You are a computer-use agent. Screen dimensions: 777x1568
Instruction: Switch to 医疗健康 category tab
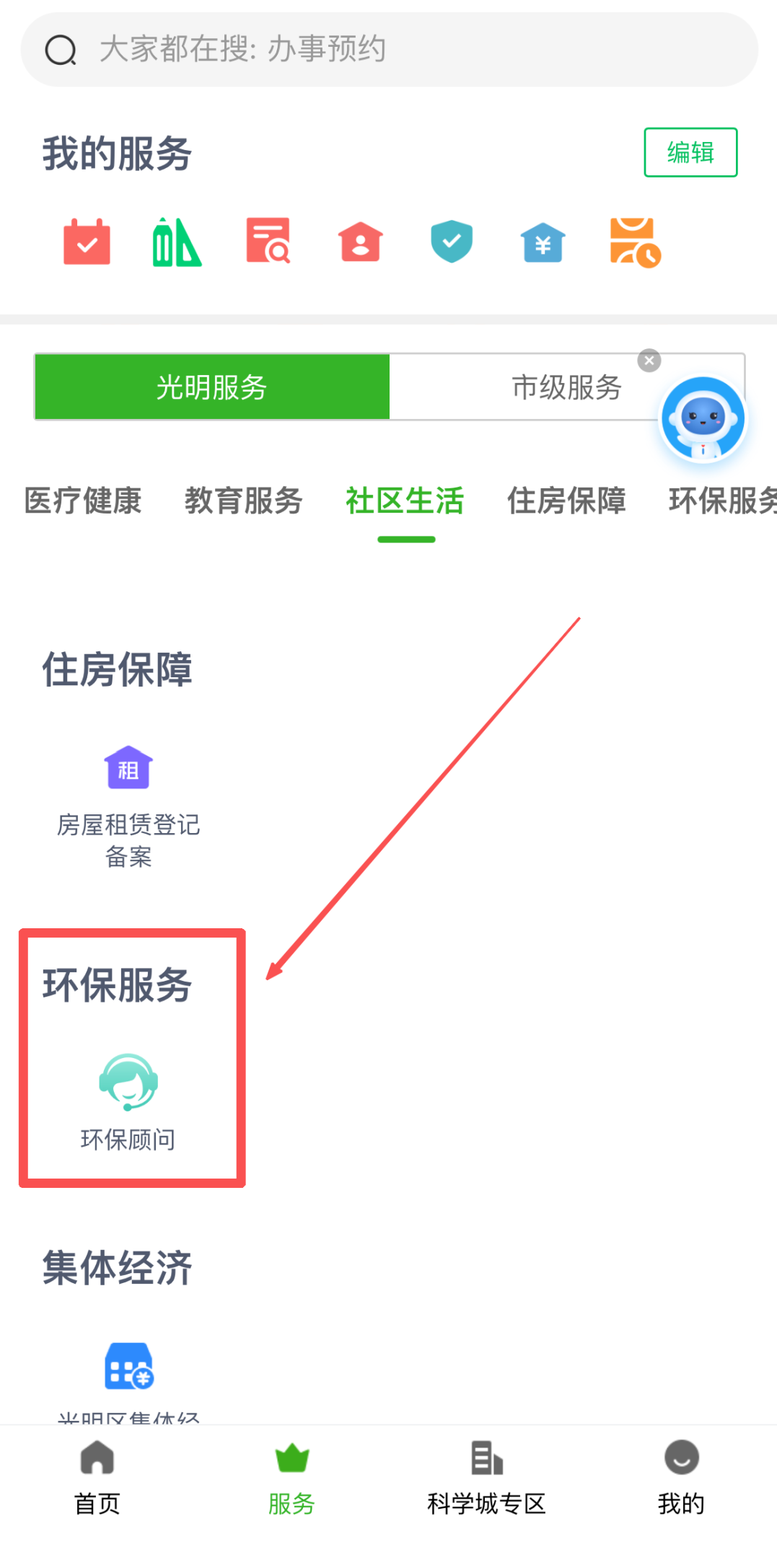click(x=83, y=501)
